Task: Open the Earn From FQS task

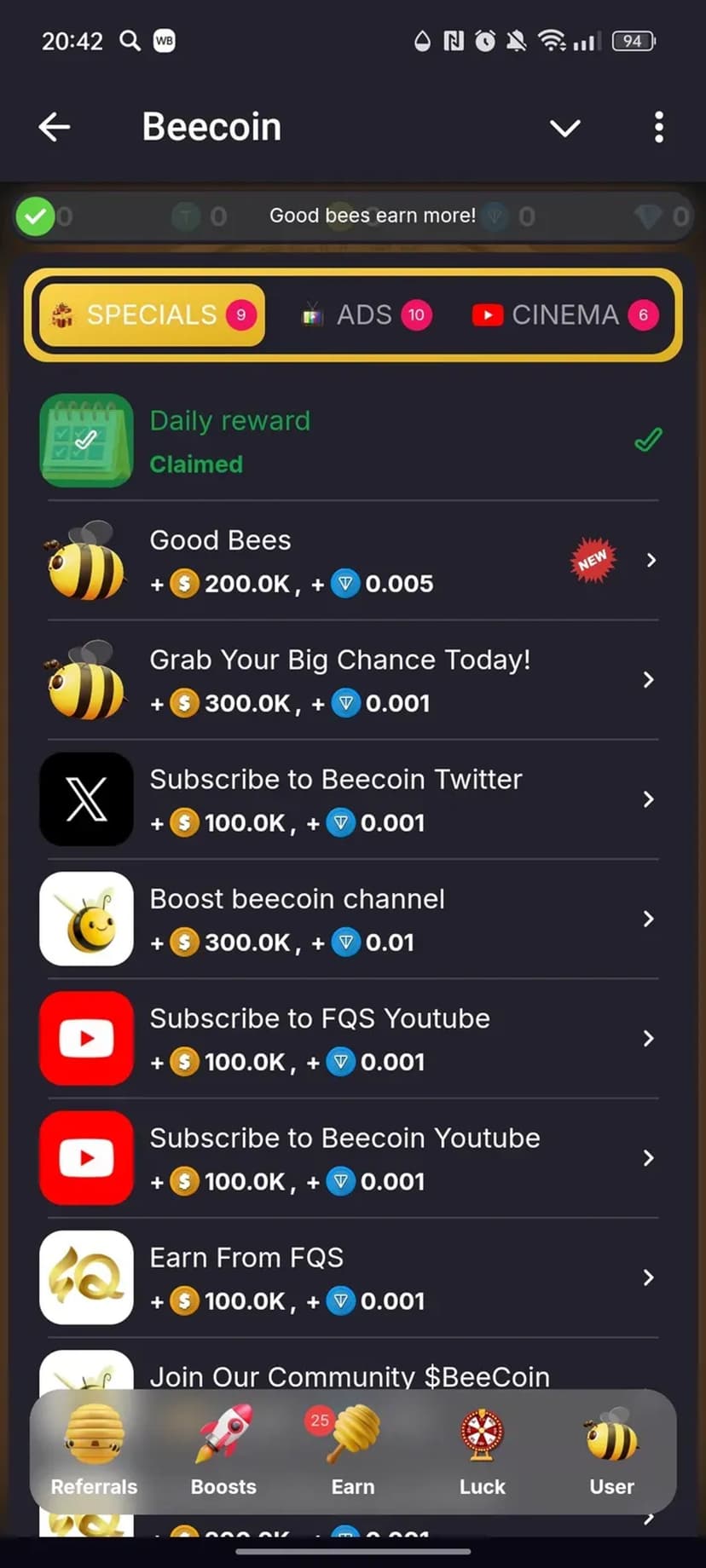Action: [x=350, y=1277]
